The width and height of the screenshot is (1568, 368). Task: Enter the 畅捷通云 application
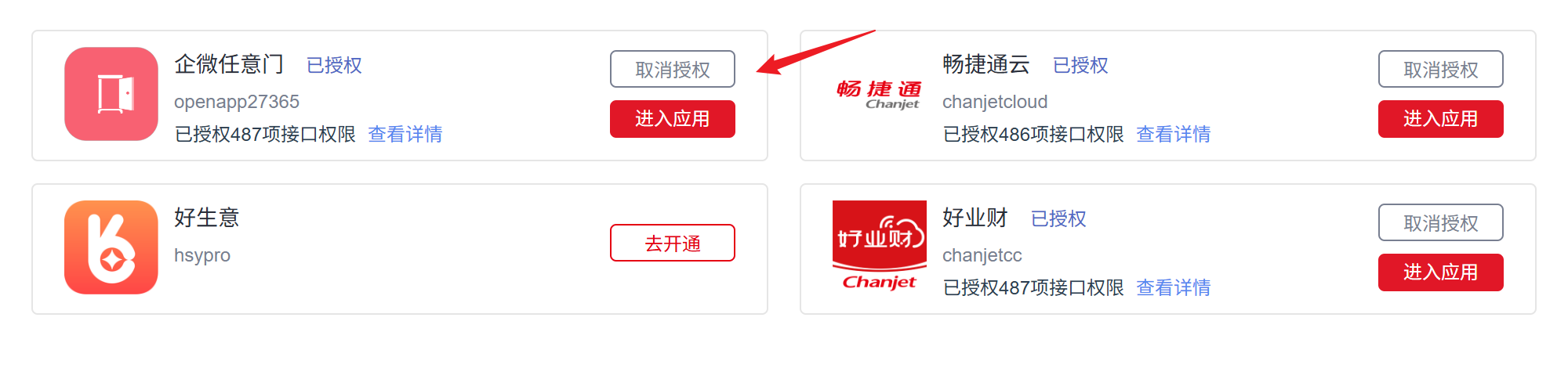point(1440,119)
